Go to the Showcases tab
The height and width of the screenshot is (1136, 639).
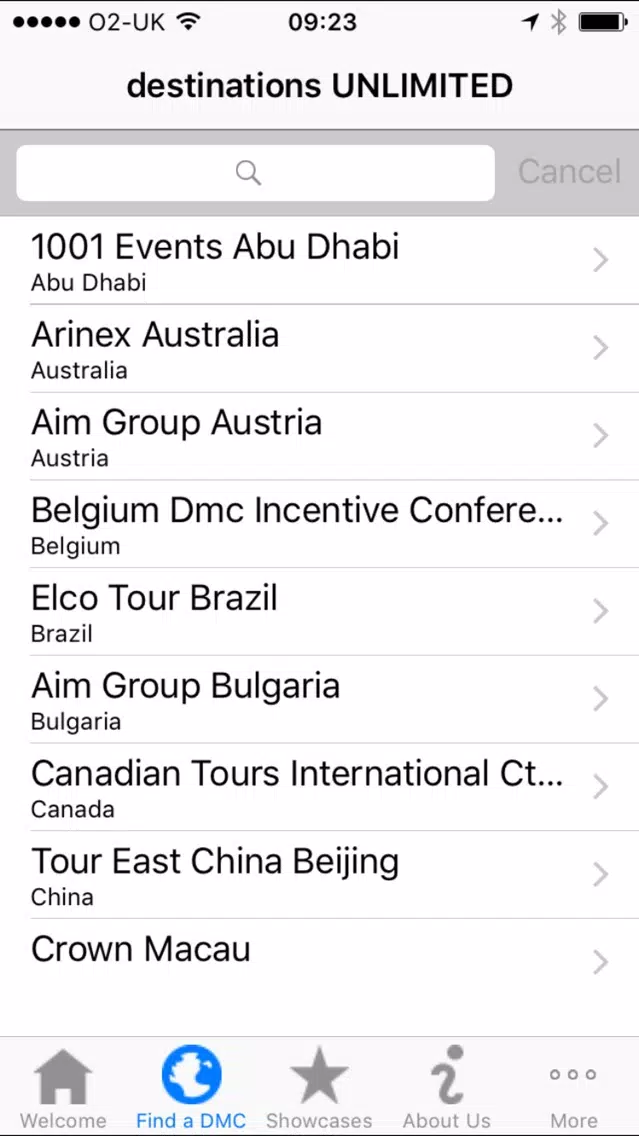319,1088
